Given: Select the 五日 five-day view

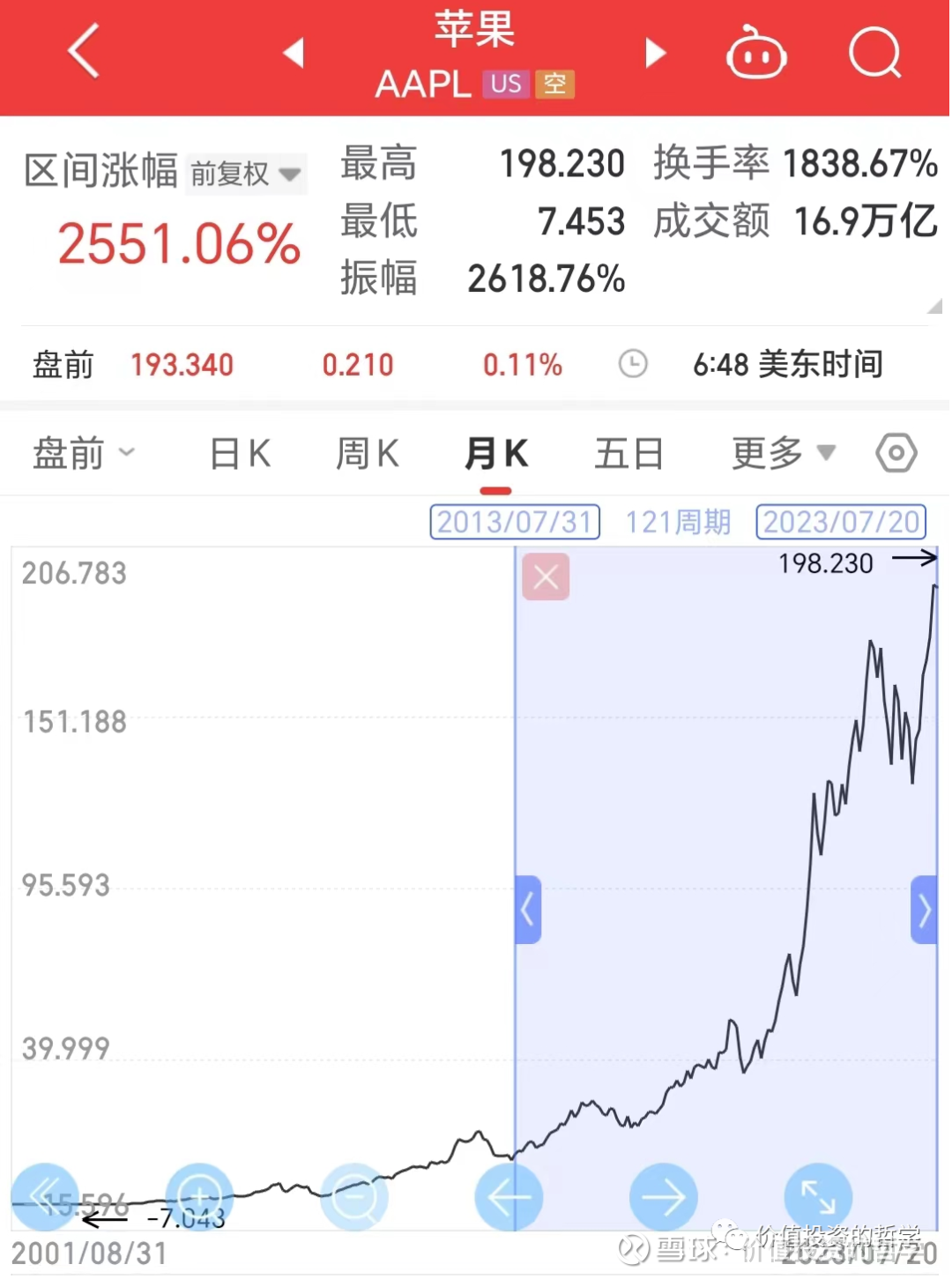Looking at the screenshot, I should (628, 453).
